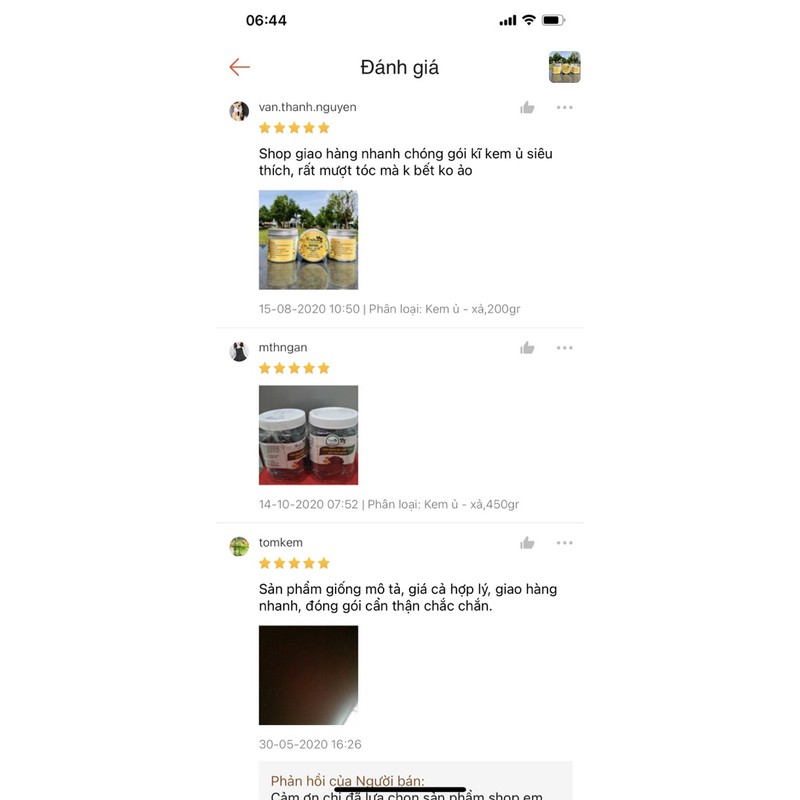Open mthngan's profile avatar
Screen dimensions: 800x800
click(239, 351)
